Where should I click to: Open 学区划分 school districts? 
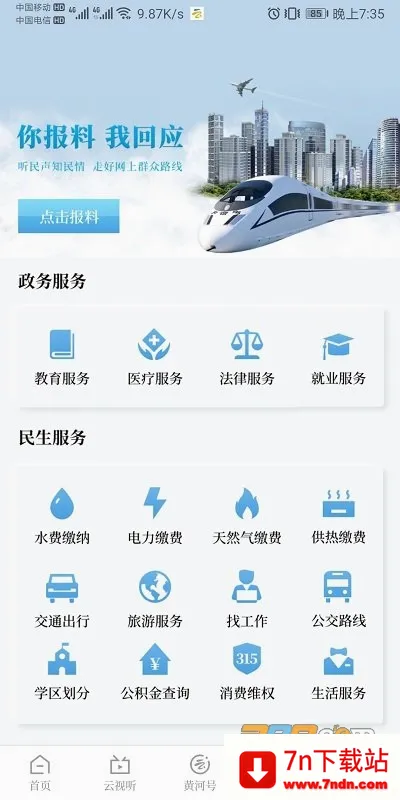click(62, 672)
